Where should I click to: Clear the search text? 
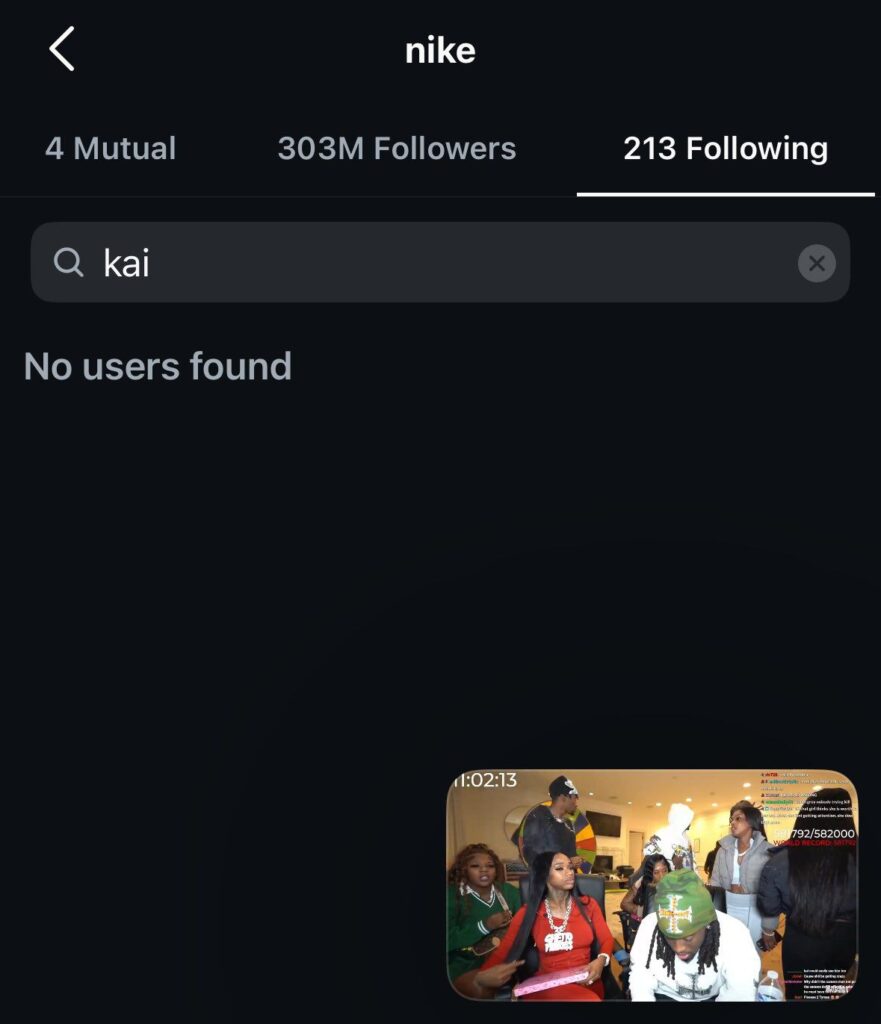pyautogui.click(x=816, y=264)
